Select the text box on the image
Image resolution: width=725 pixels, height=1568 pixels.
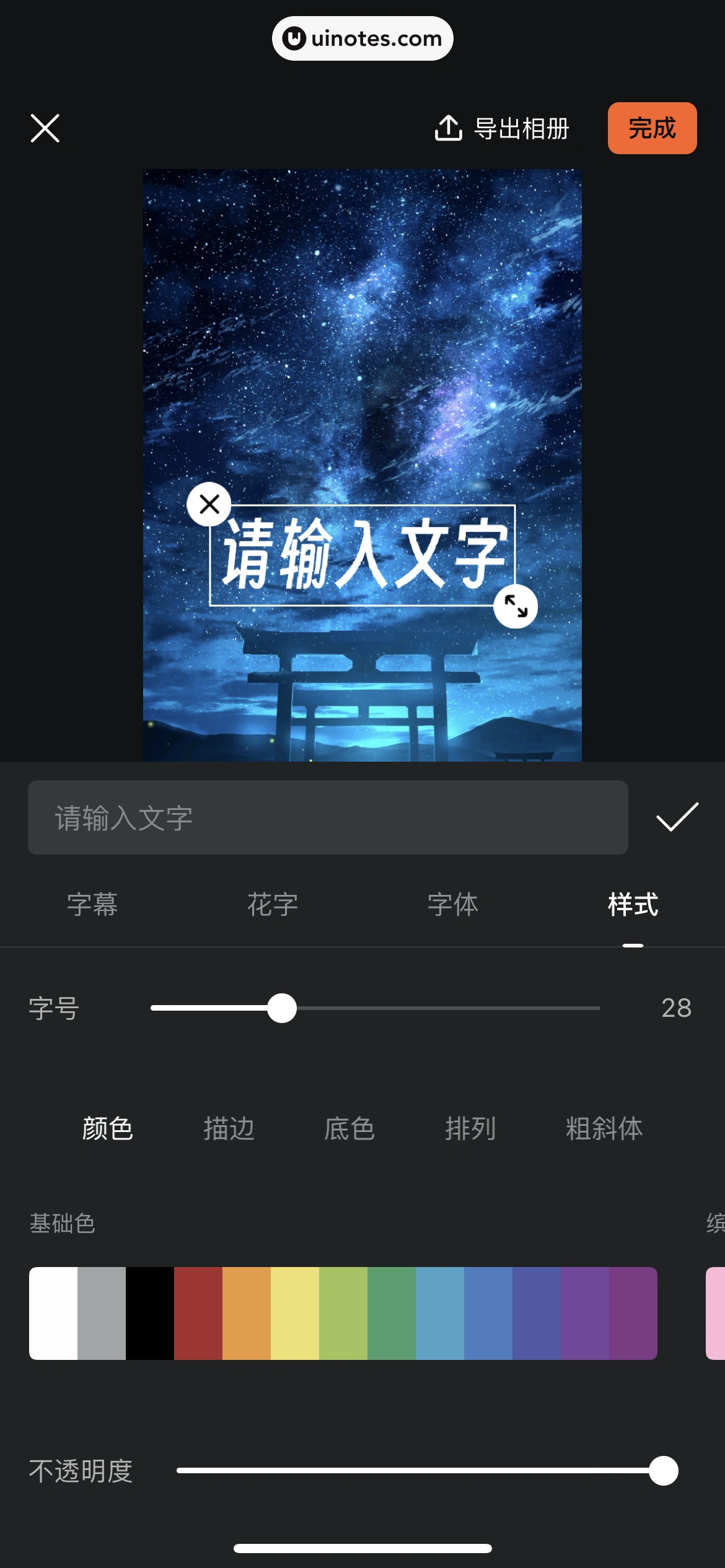[362, 554]
